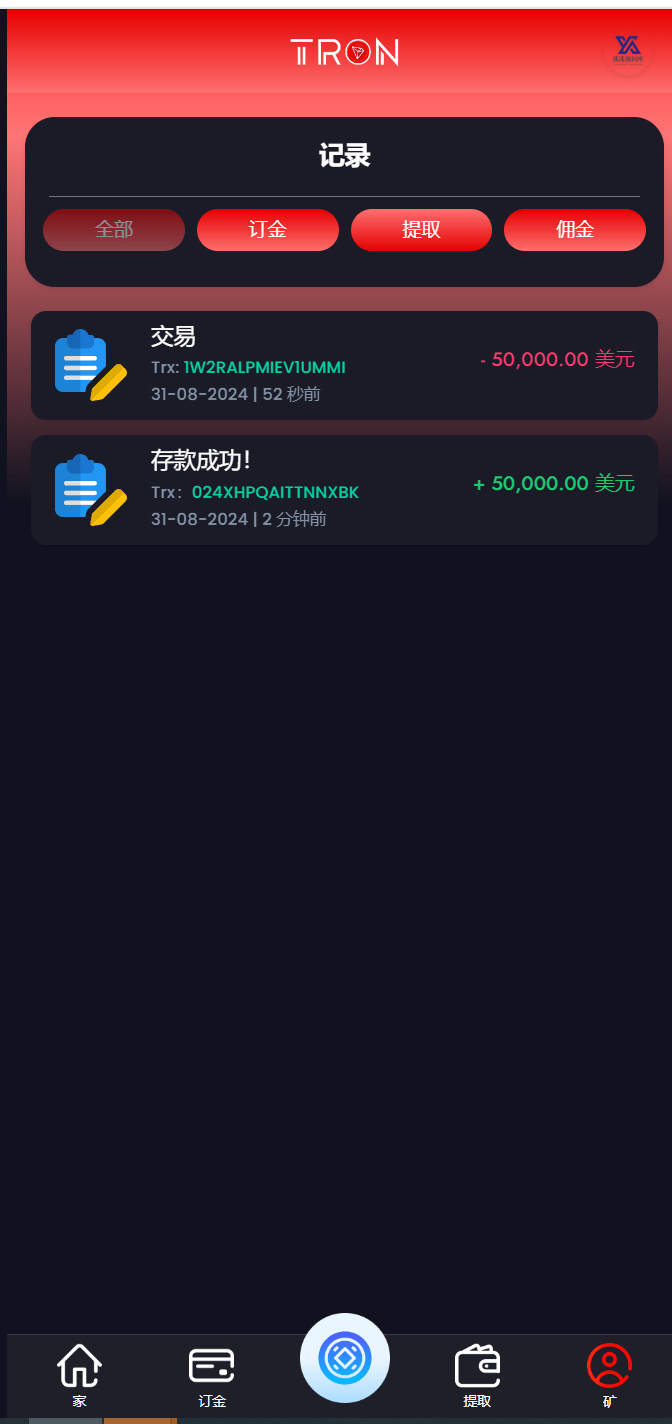
Task: Tap the center round blue button
Action: (345, 1357)
